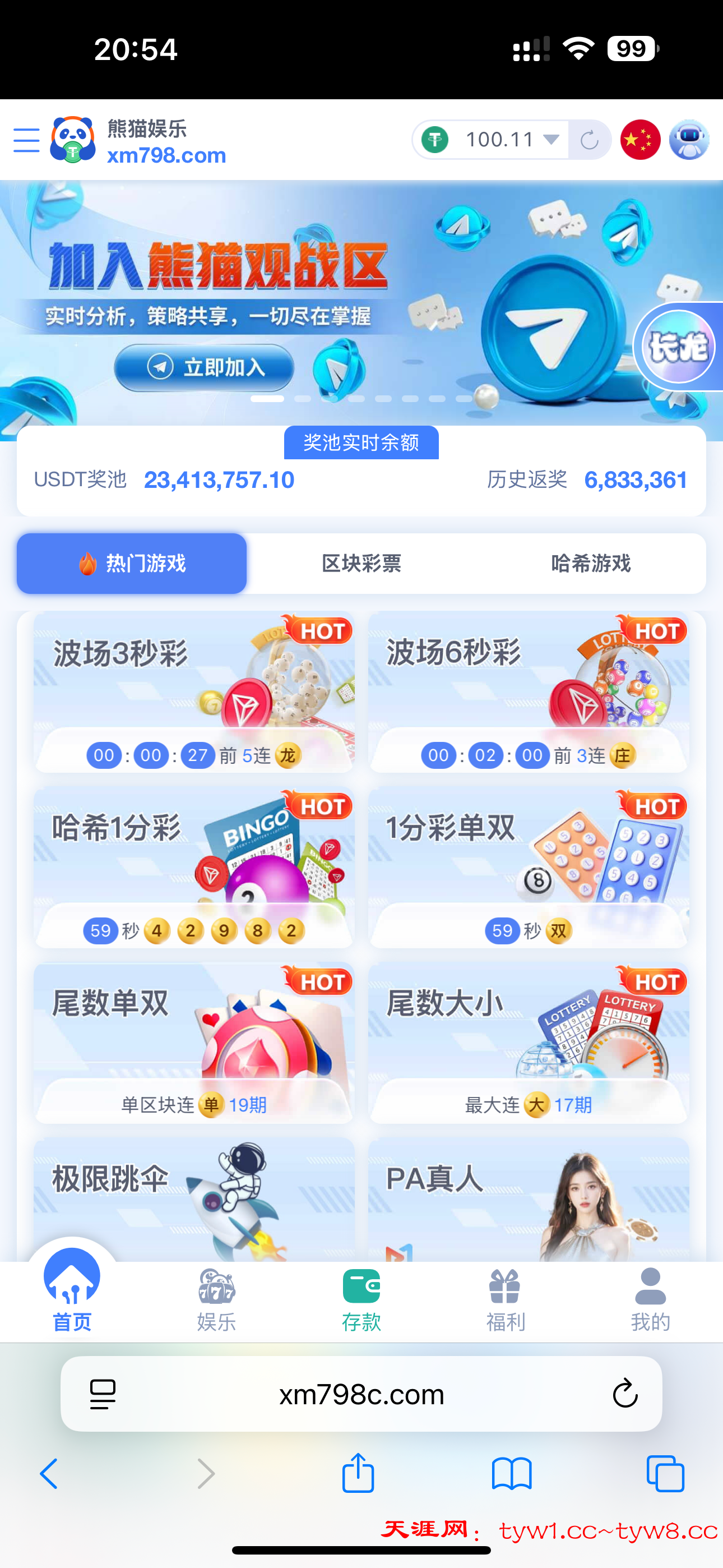
Task: Tap the Safari share button
Action: click(x=358, y=1473)
